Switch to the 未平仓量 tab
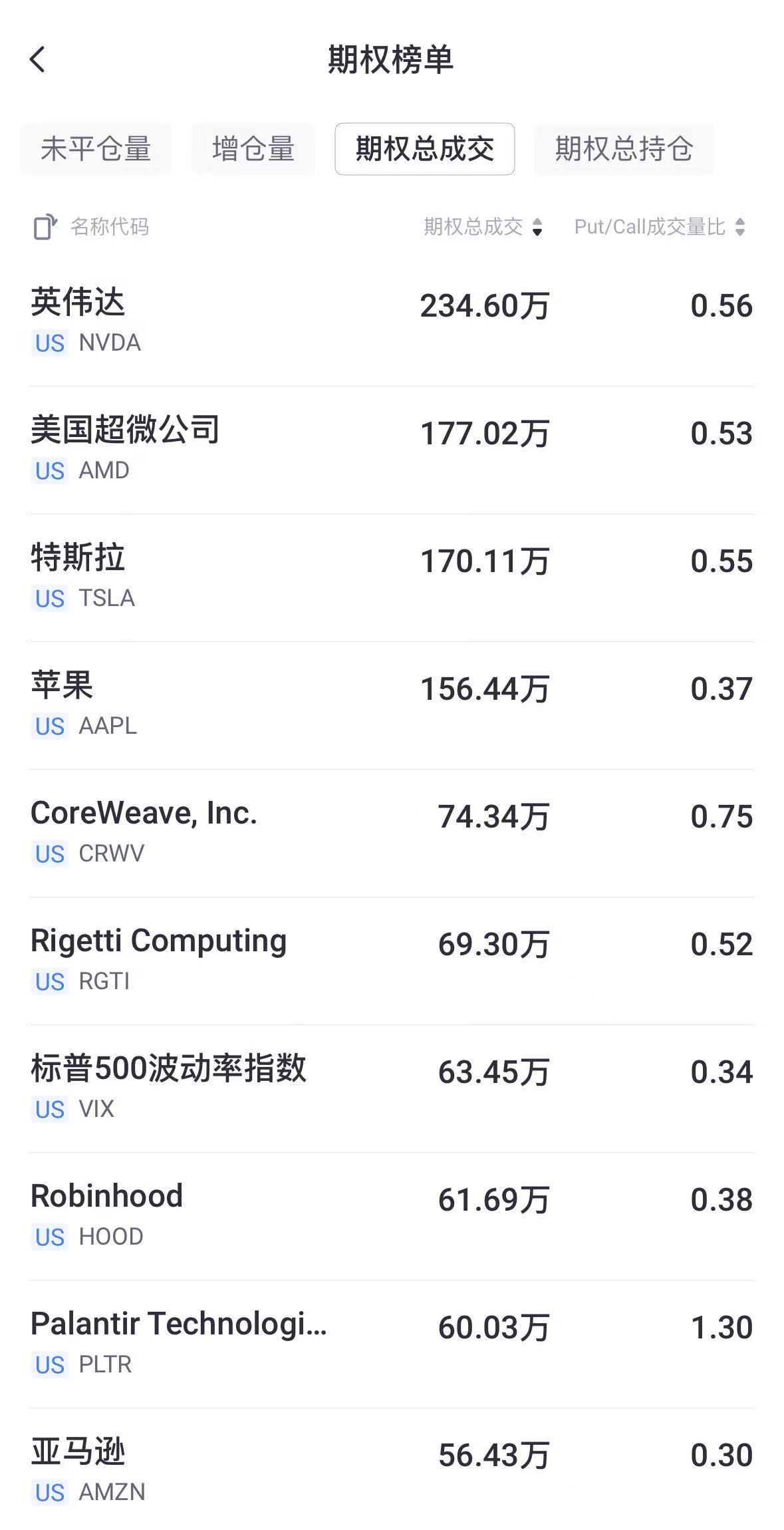Viewport: 784px width, 1530px height. (96, 149)
